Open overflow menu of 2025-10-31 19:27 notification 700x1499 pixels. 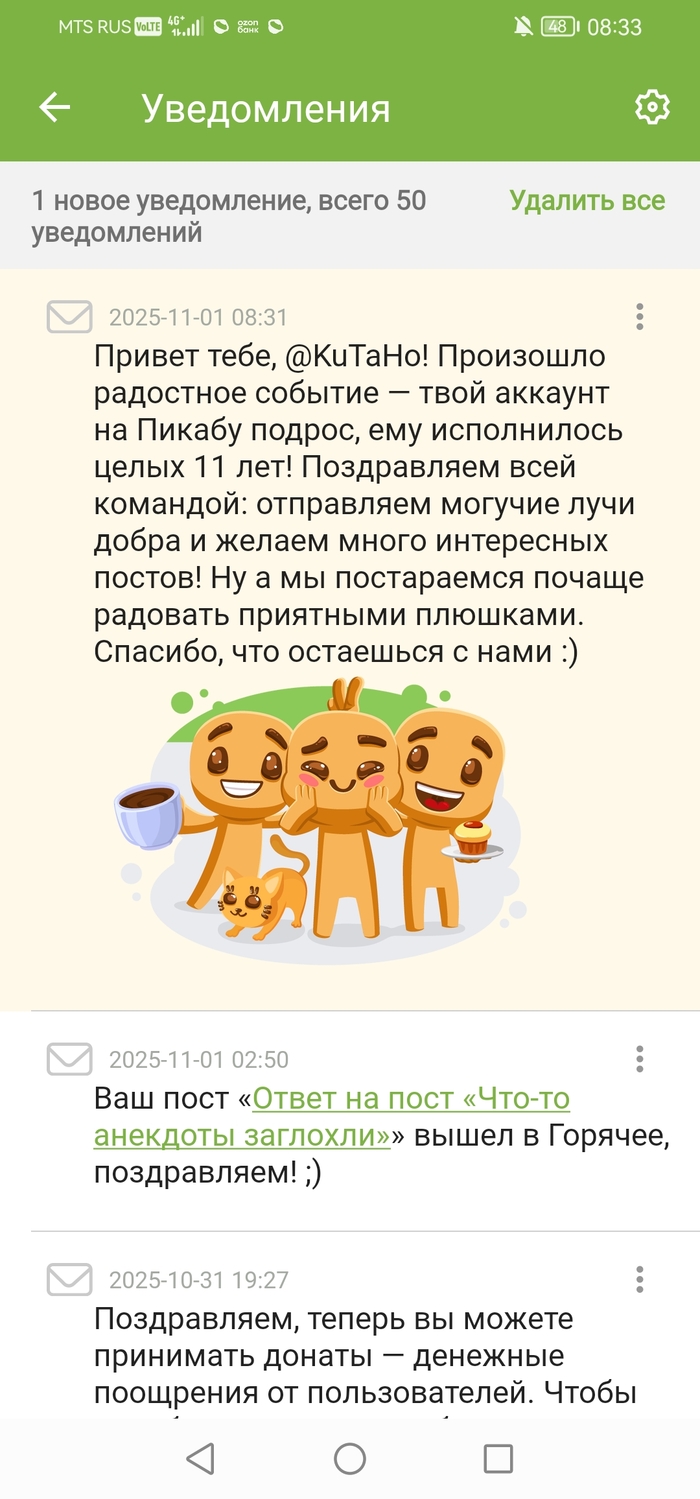pos(639,1279)
